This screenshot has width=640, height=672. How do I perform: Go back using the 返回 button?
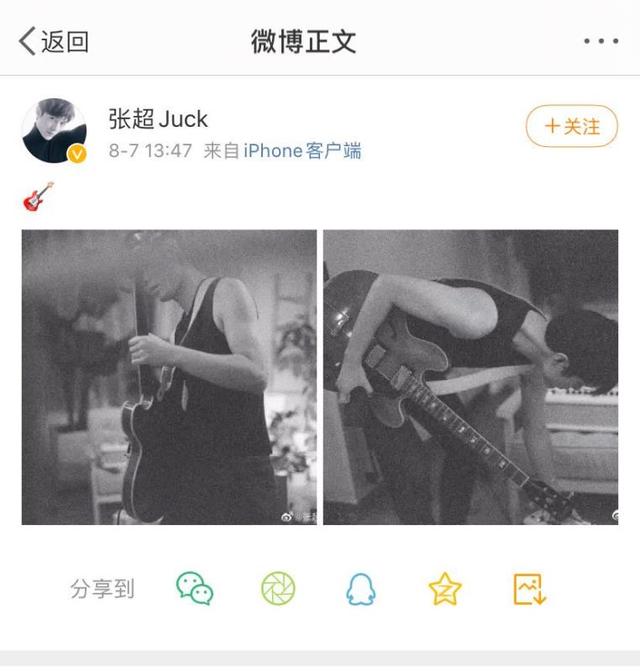point(53,41)
